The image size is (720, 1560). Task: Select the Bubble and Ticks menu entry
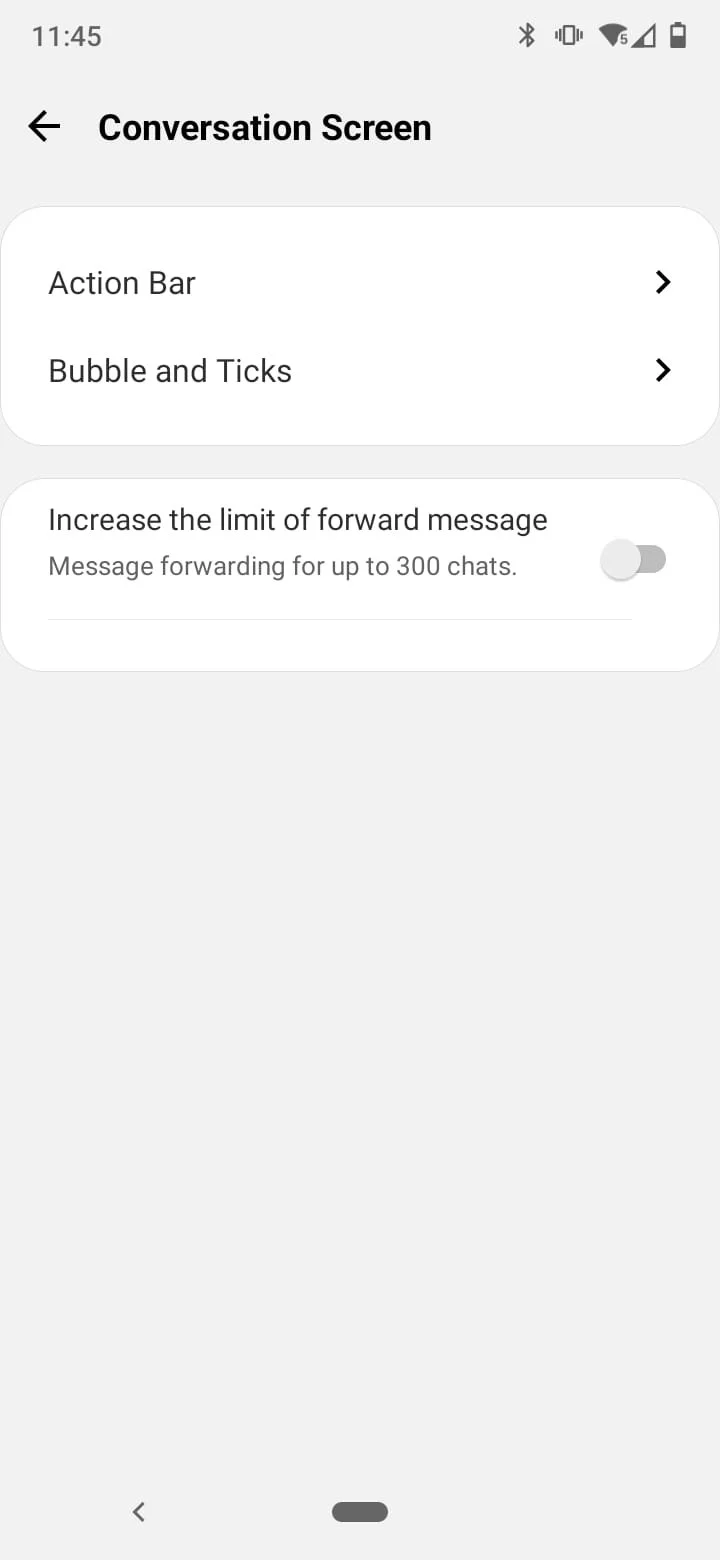170,370
